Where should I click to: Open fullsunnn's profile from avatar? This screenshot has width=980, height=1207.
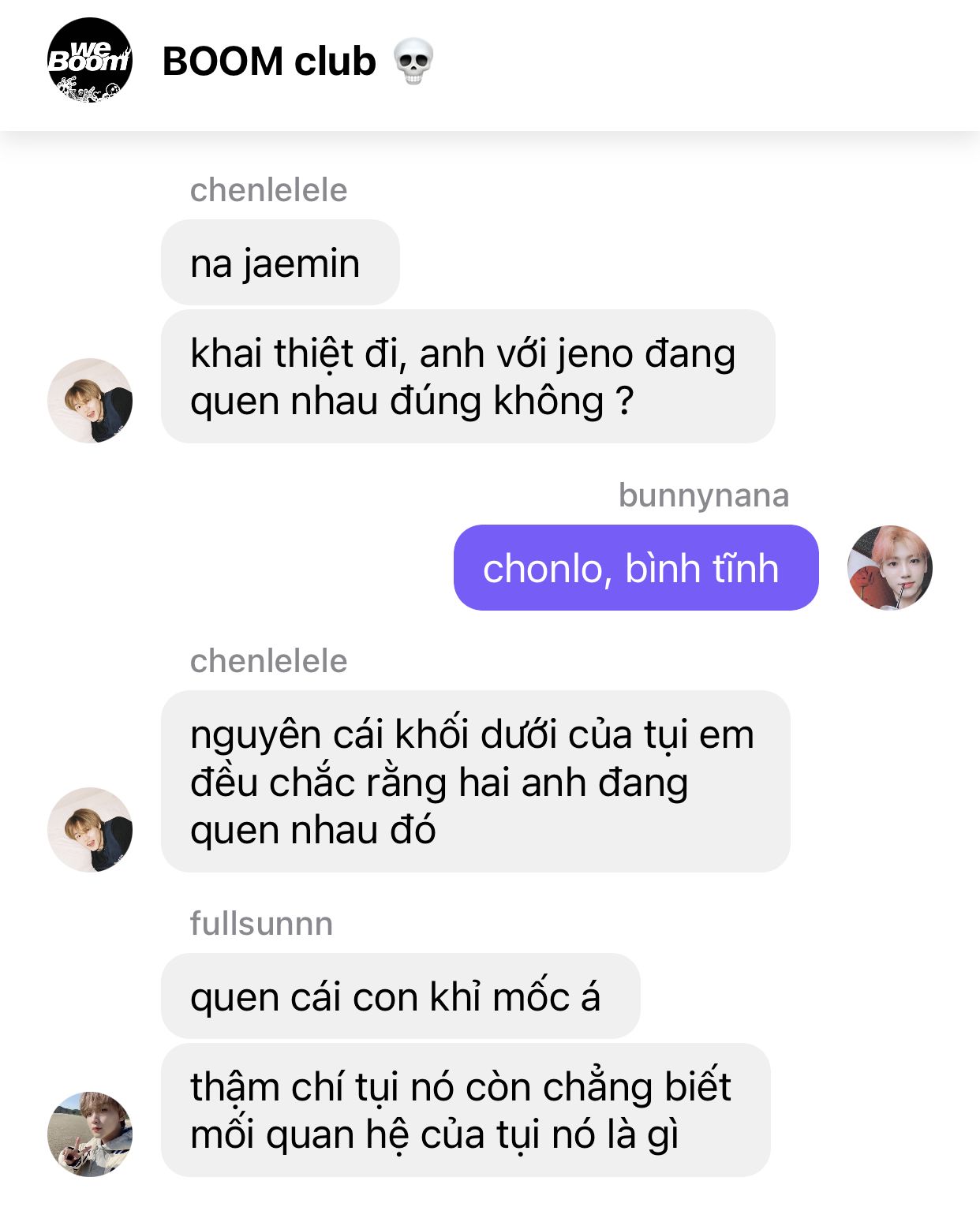[90, 1134]
